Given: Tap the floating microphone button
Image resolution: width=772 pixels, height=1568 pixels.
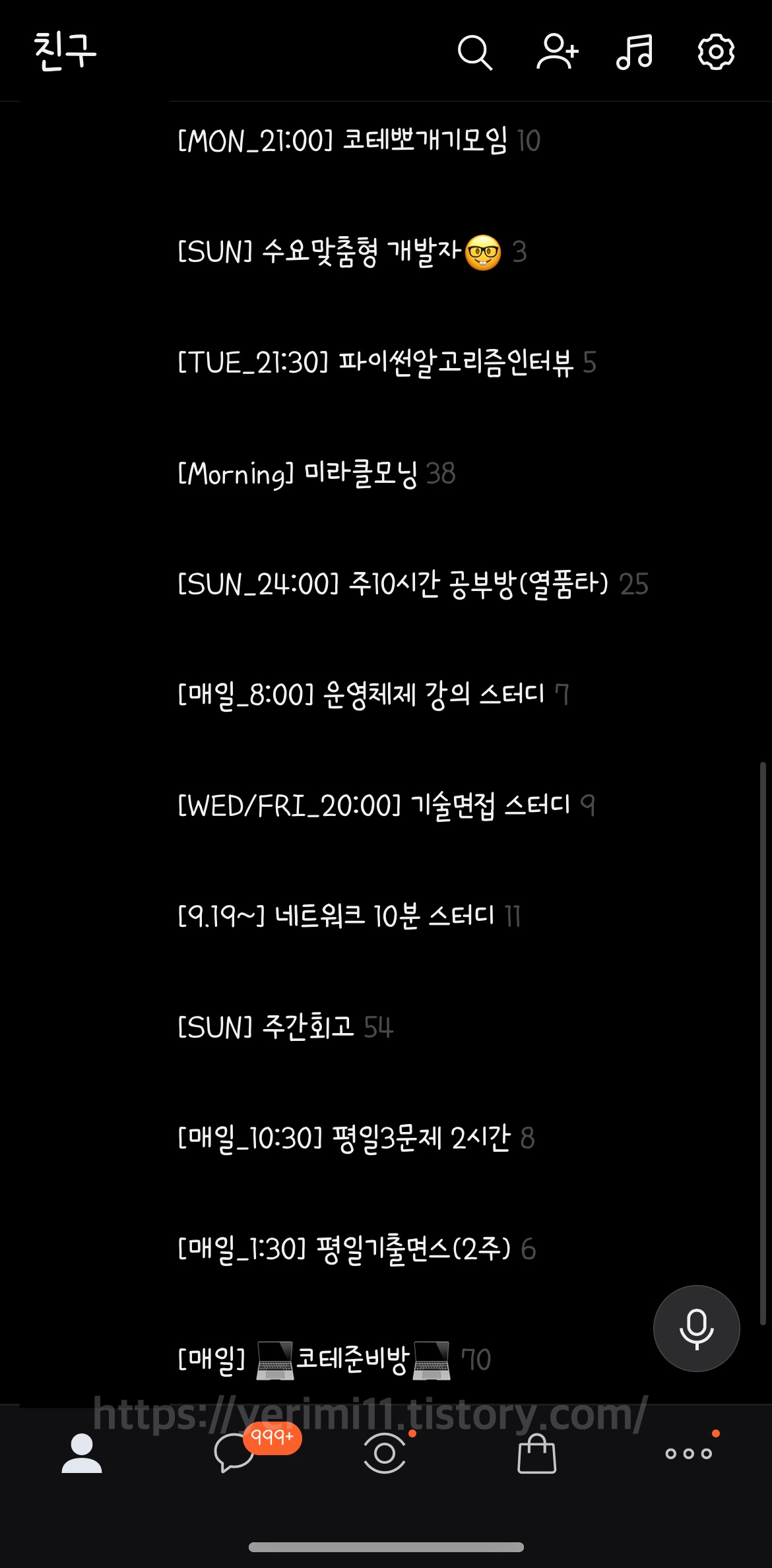Looking at the screenshot, I should 696,1329.
